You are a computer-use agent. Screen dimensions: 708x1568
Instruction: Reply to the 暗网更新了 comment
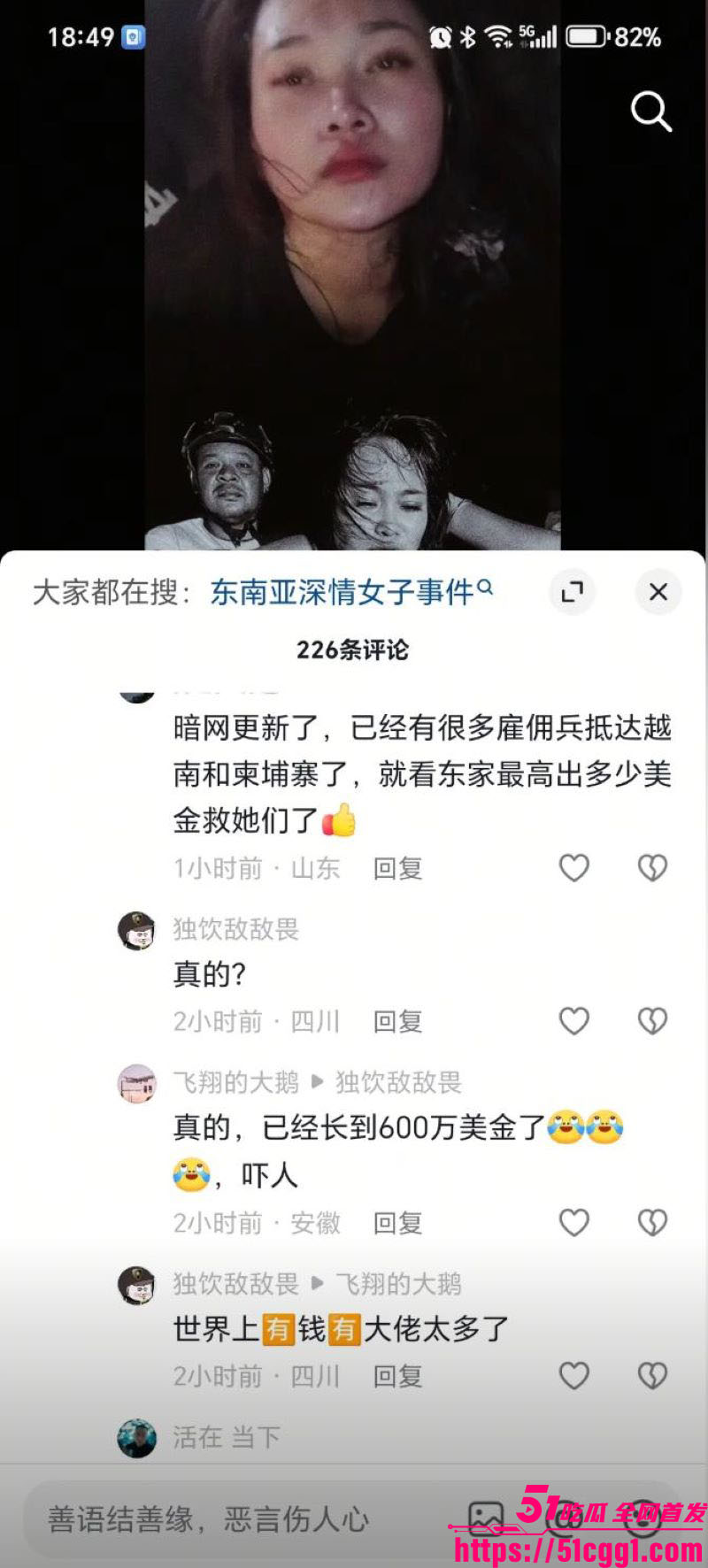click(397, 869)
